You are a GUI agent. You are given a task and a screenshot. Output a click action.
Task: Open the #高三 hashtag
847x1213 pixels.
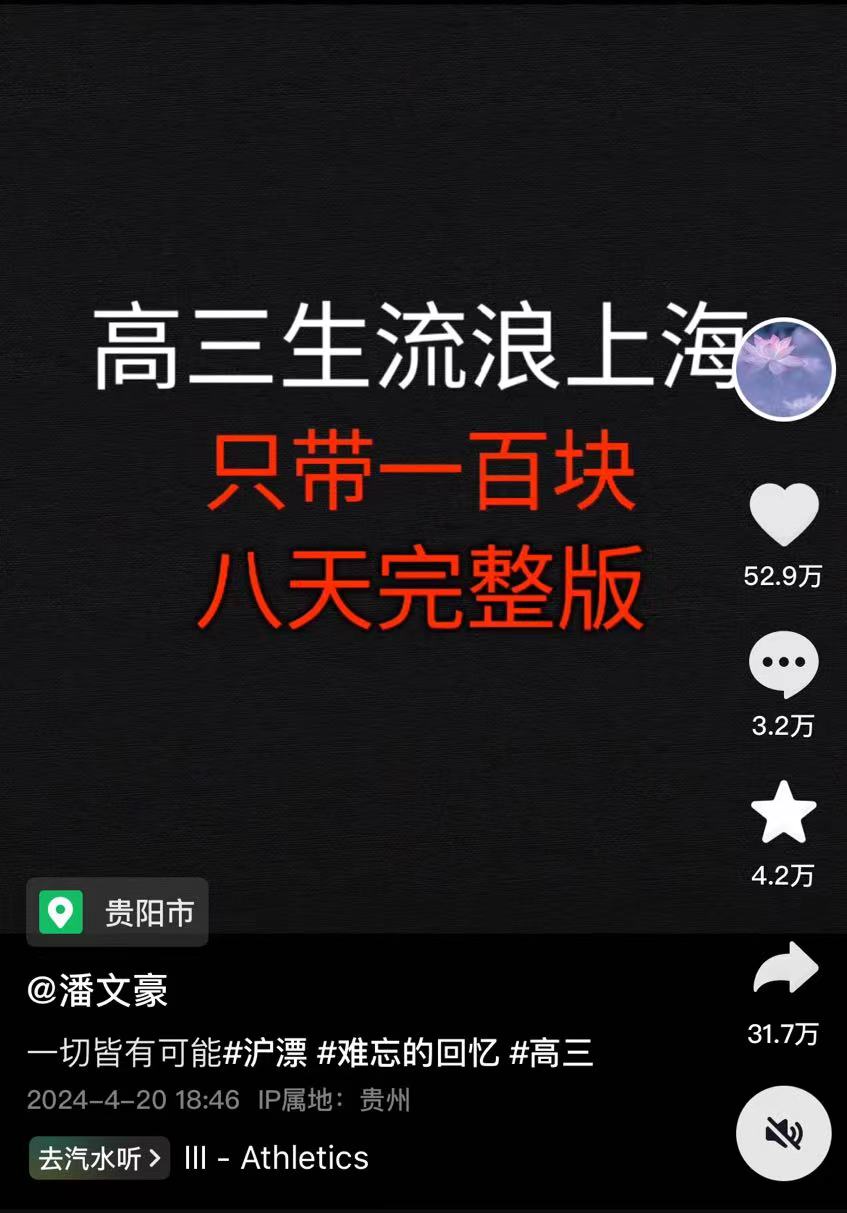[x=551, y=1052]
